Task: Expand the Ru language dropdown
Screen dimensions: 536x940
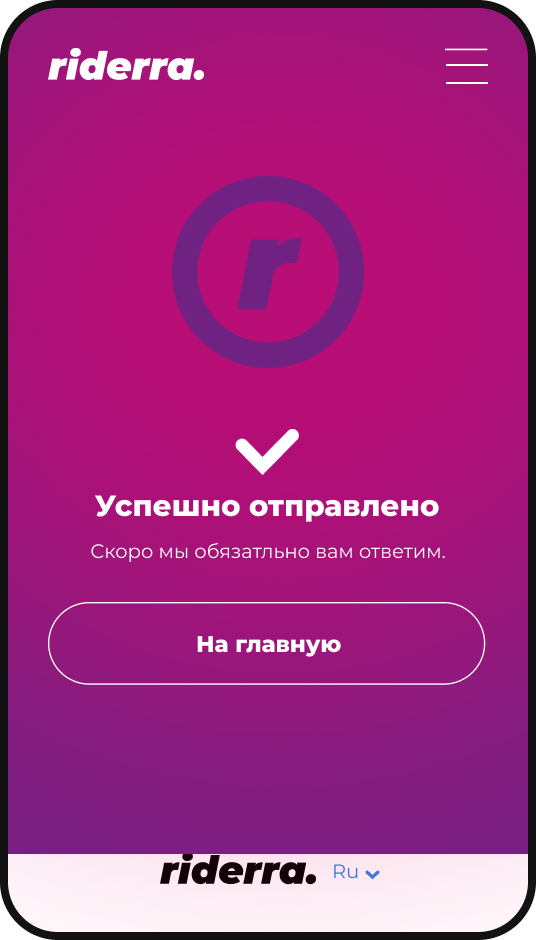Action: (356, 873)
